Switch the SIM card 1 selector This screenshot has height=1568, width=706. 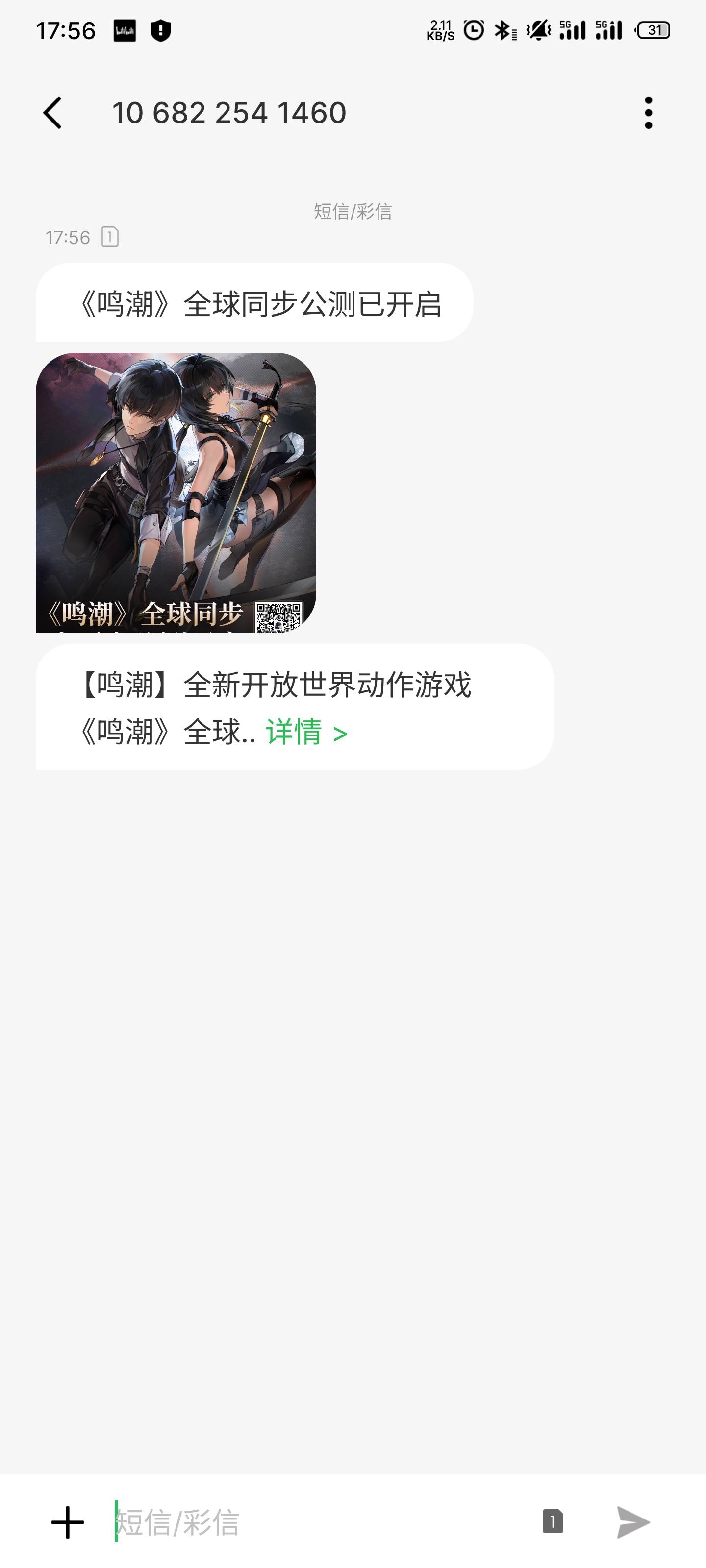[553, 1521]
